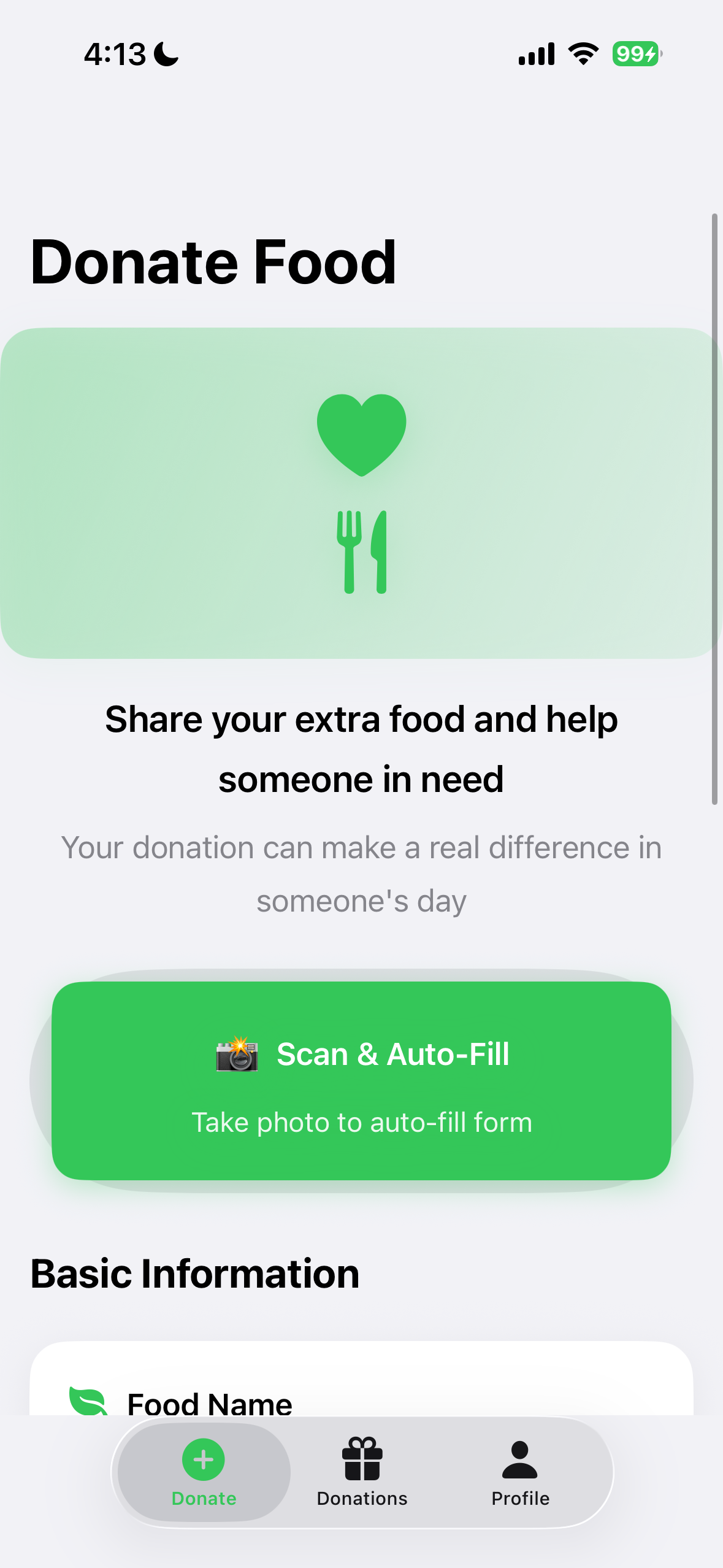
Task: Open the Profile tab
Action: [520, 1472]
